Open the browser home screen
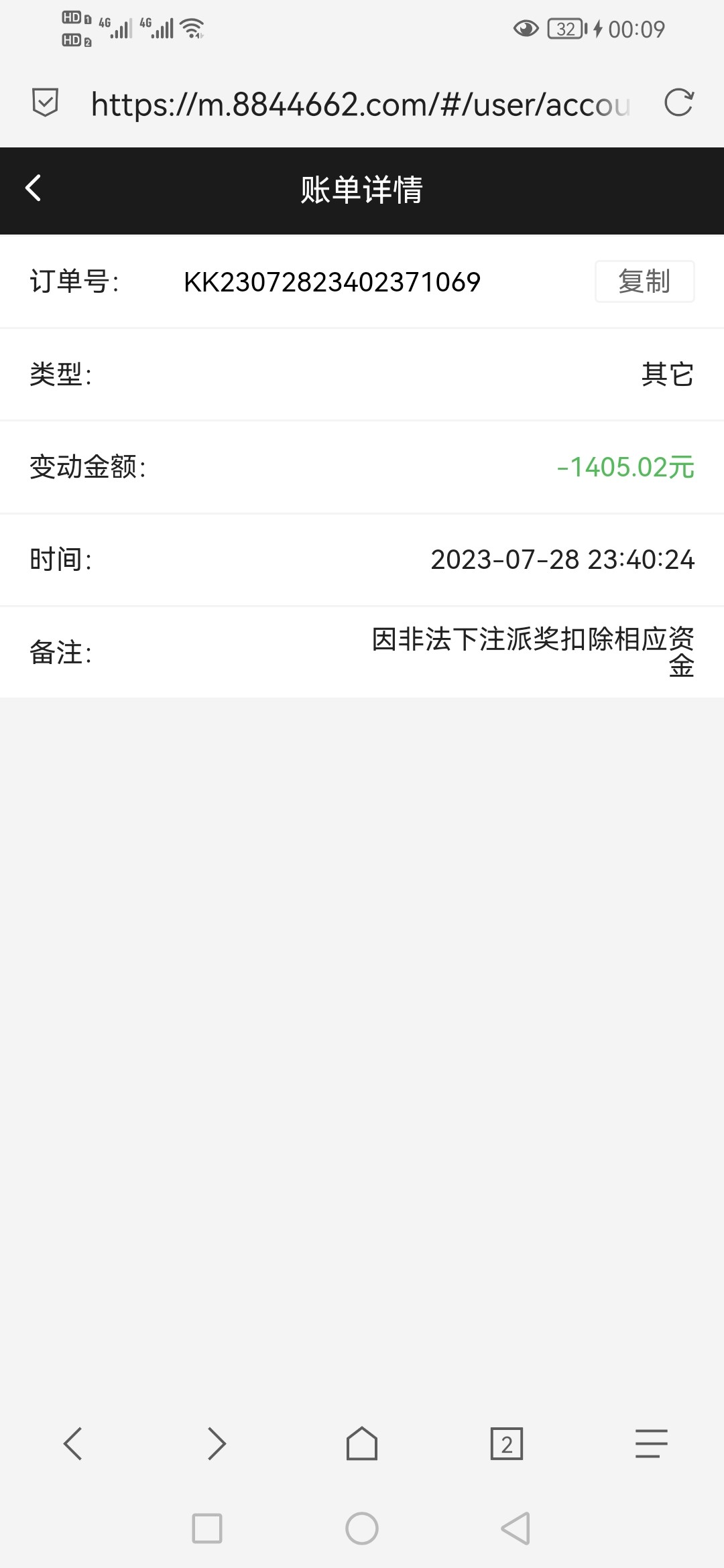The width and height of the screenshot is (724, 1568). pos(362,1445)
